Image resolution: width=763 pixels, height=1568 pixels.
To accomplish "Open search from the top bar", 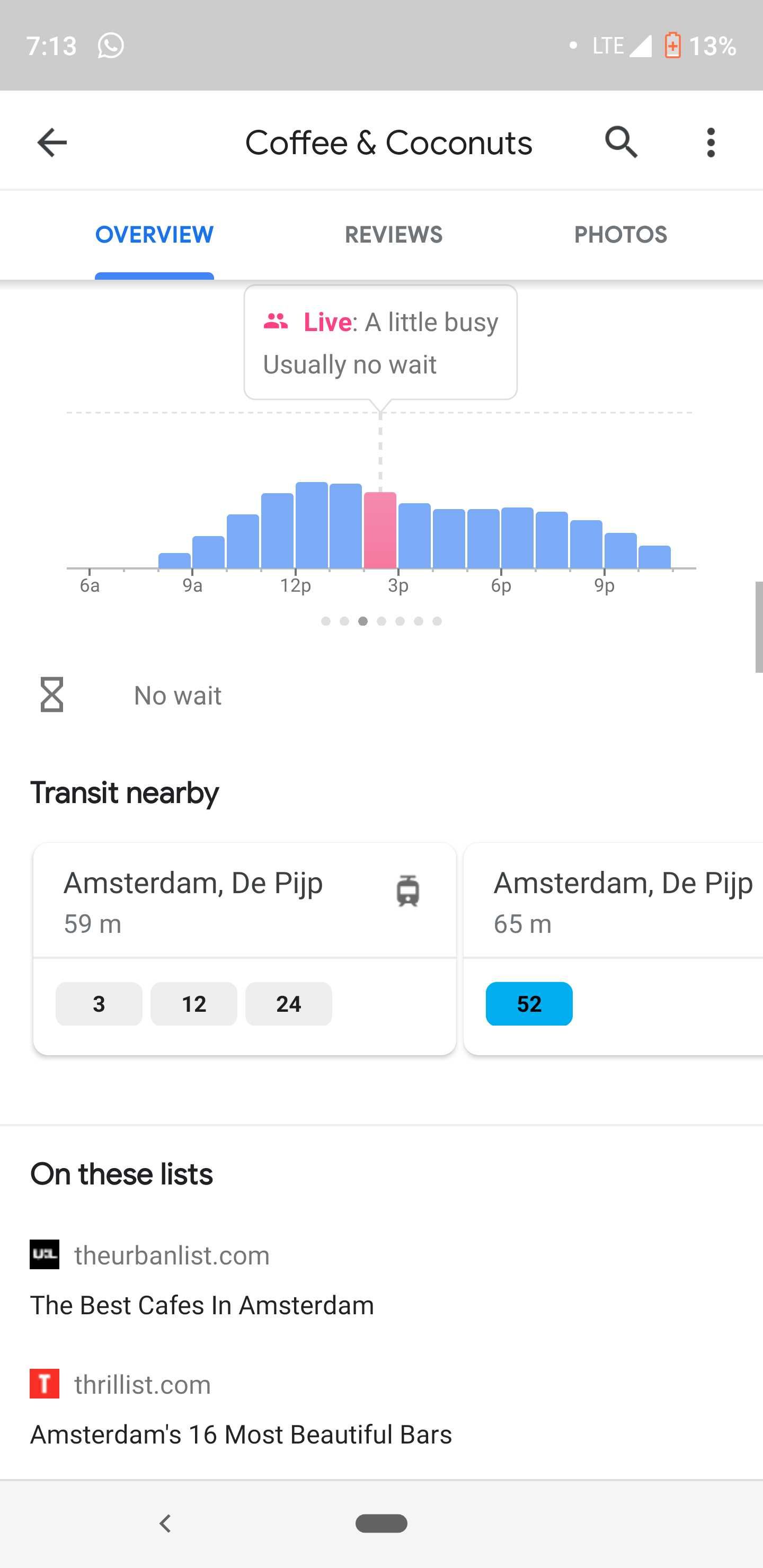I will 621,142.
